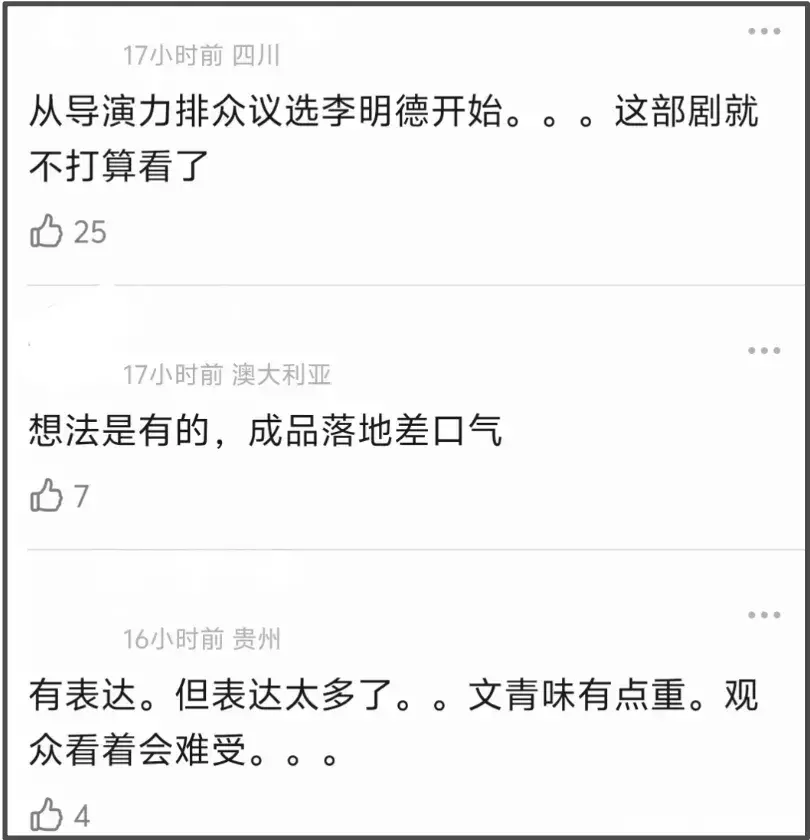Open the three-dot menu on the 贵州 comment

click(764, 614)
